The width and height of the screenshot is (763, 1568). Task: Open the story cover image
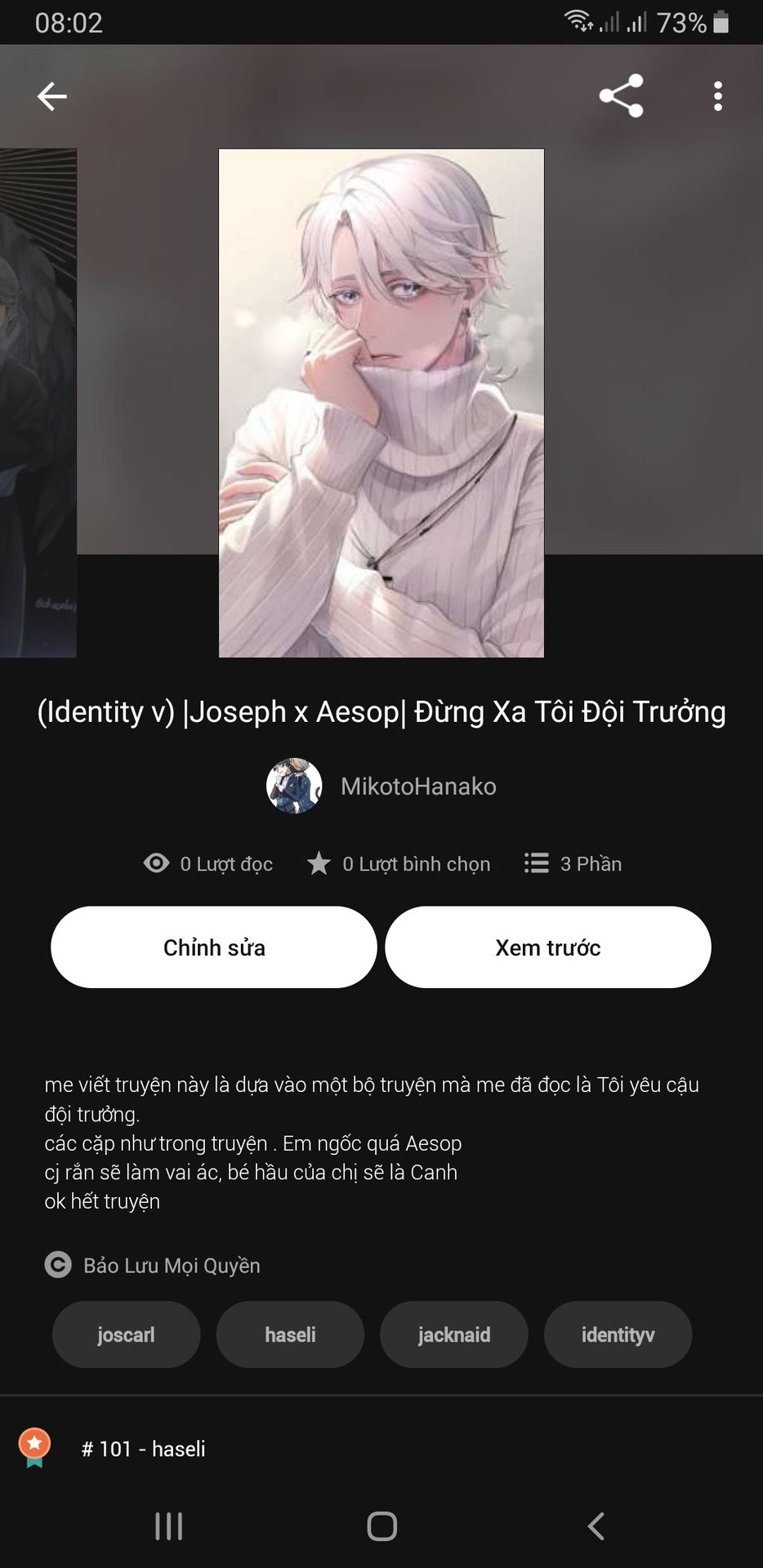click(x=381, y=403)
